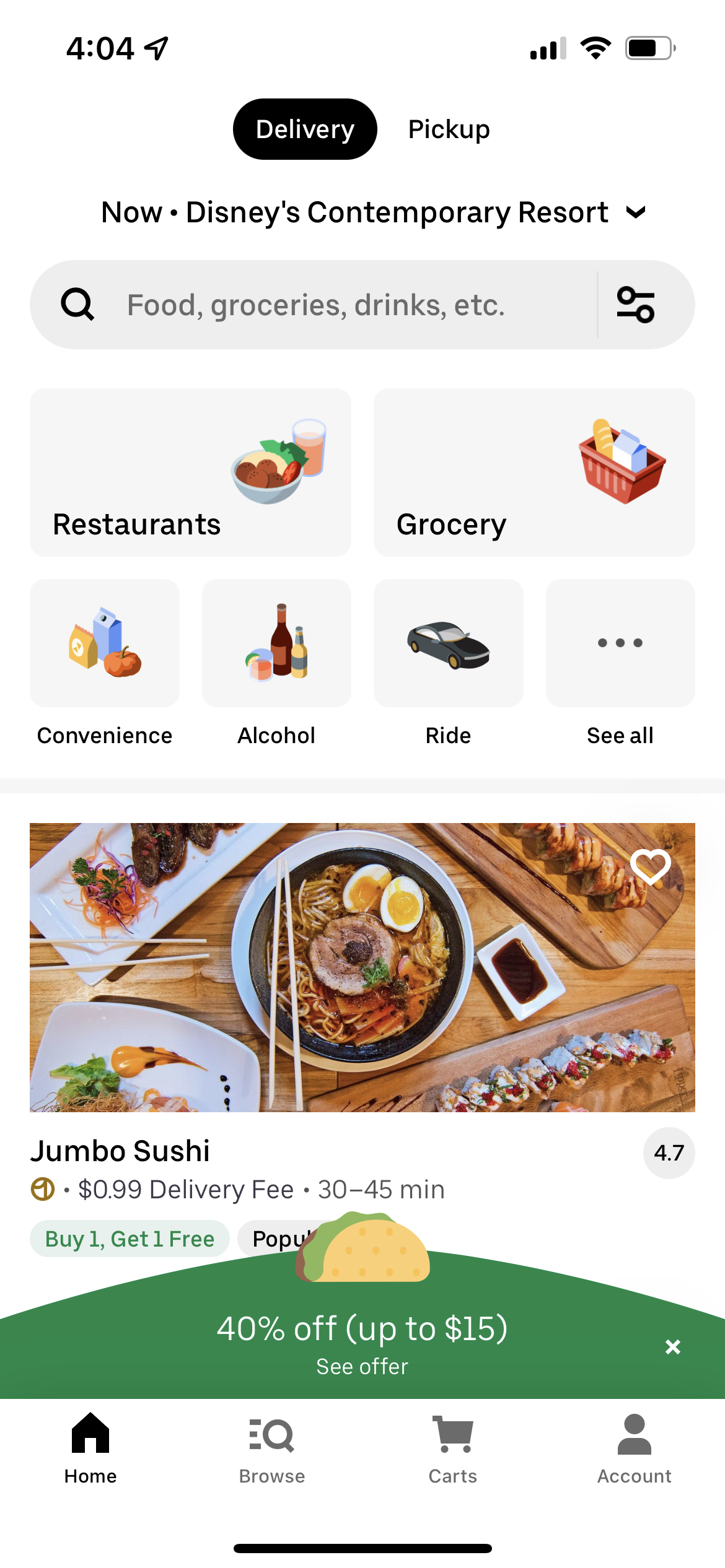The image size is (725, 1568).
Task: Choose the Ride option
Action: 449,644
